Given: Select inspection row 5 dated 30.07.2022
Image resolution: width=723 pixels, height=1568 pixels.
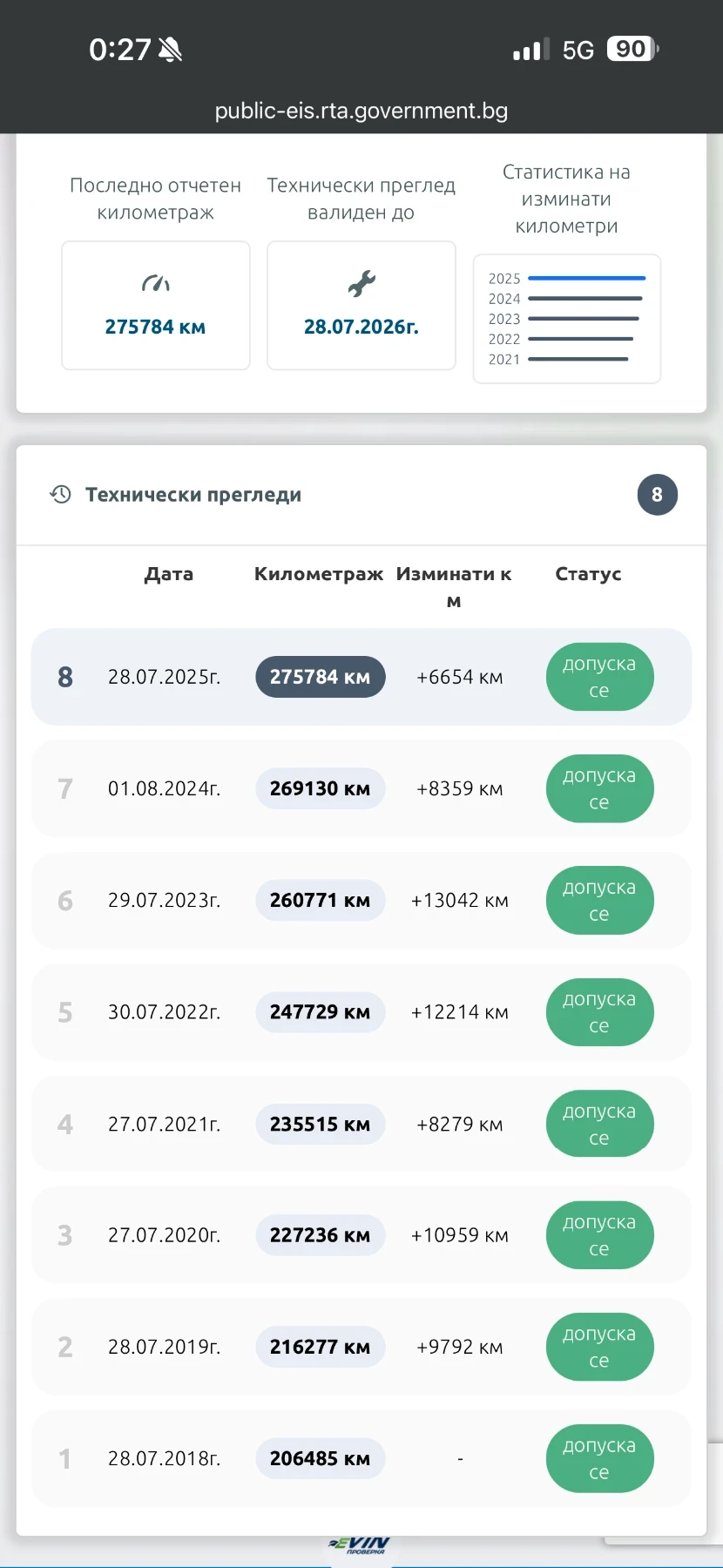Looking at the screenshot, I should [361, 1012].
